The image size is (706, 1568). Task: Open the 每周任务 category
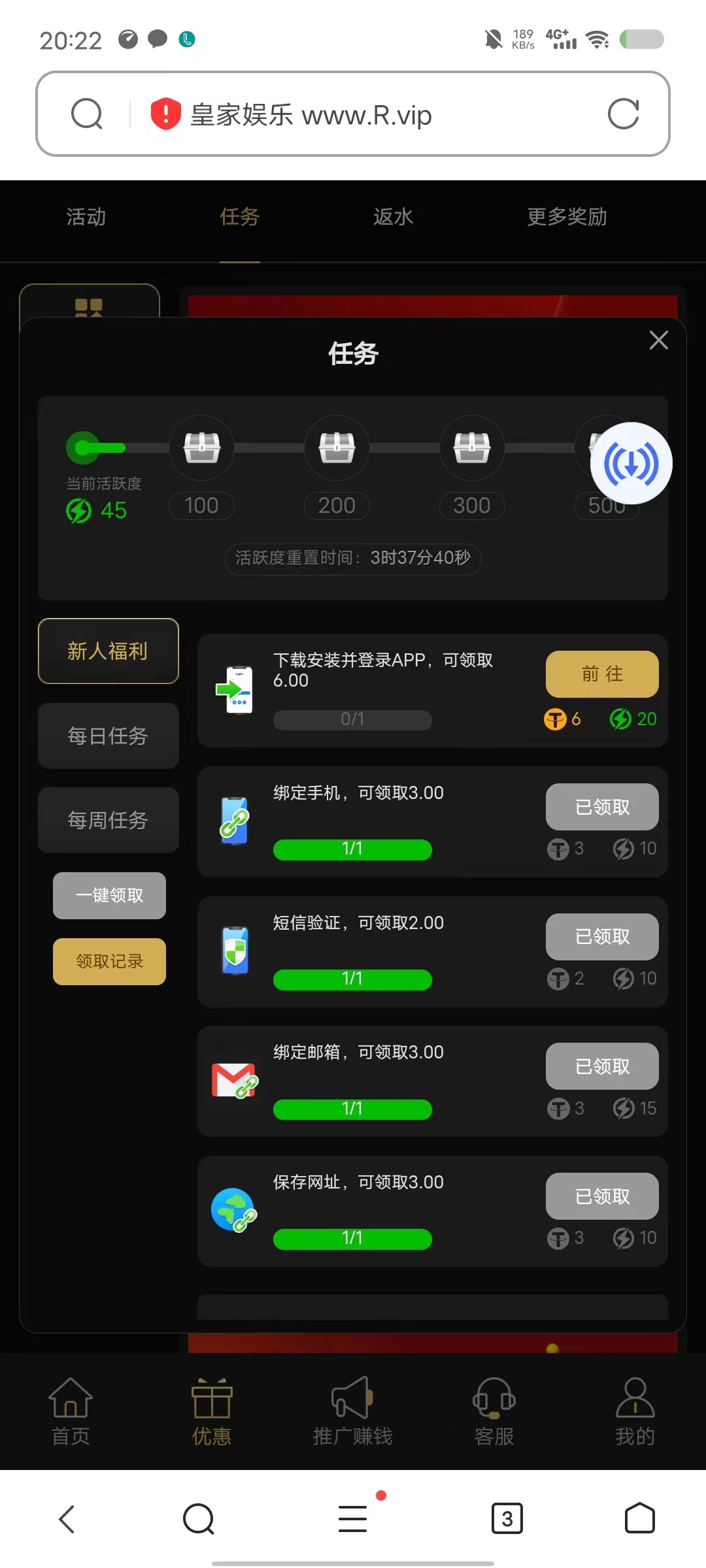109,820
